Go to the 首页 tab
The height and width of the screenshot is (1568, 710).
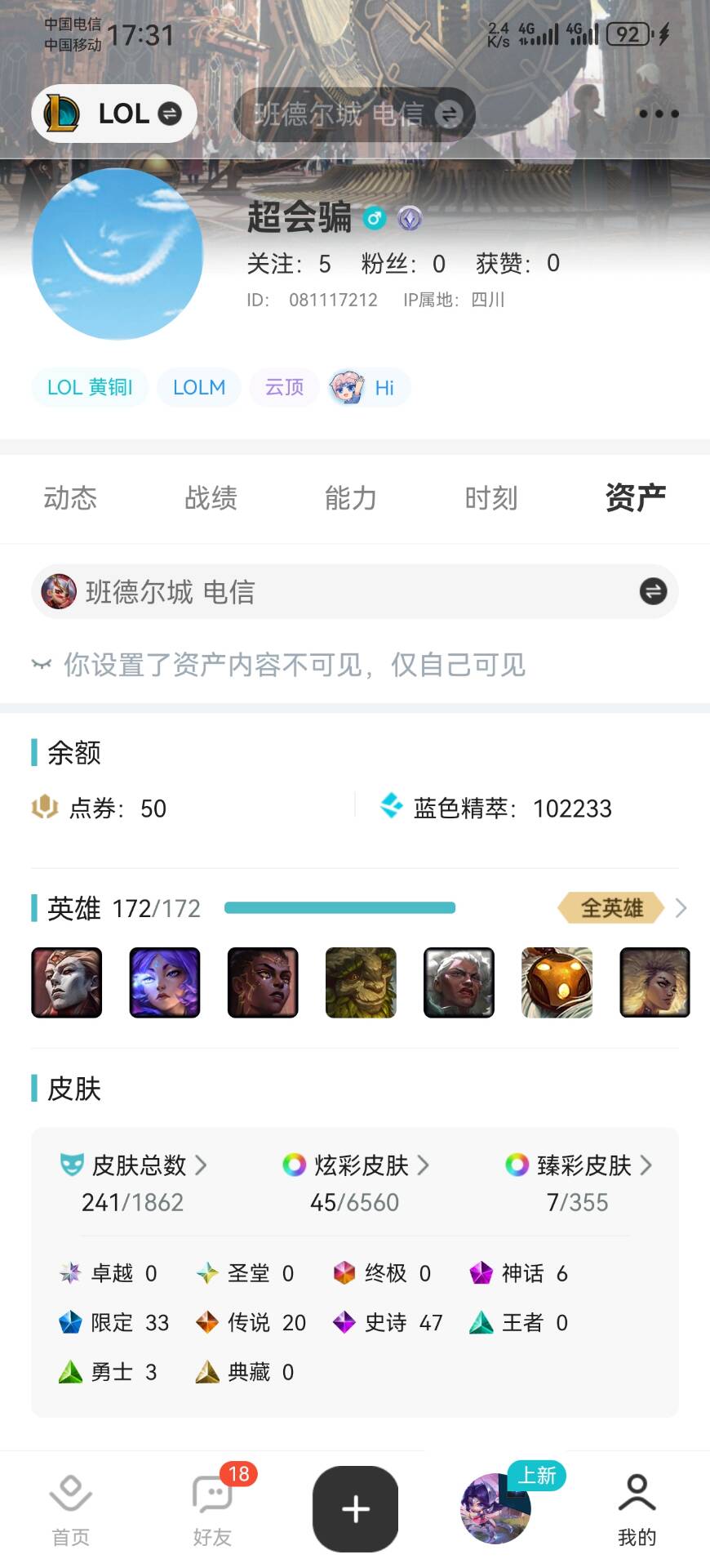[x=71, y=1509]
